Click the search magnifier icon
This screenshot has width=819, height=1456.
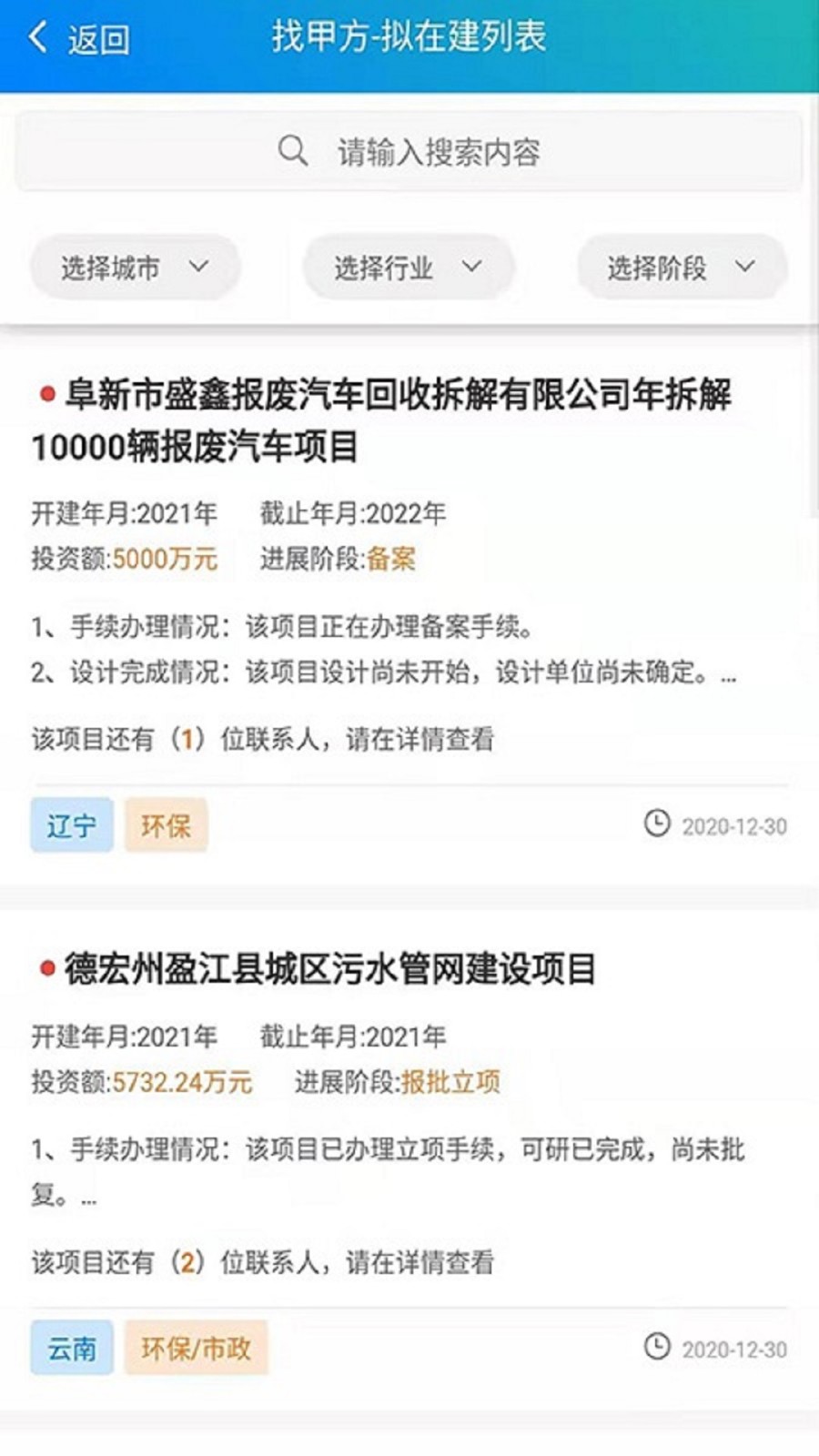292,150
